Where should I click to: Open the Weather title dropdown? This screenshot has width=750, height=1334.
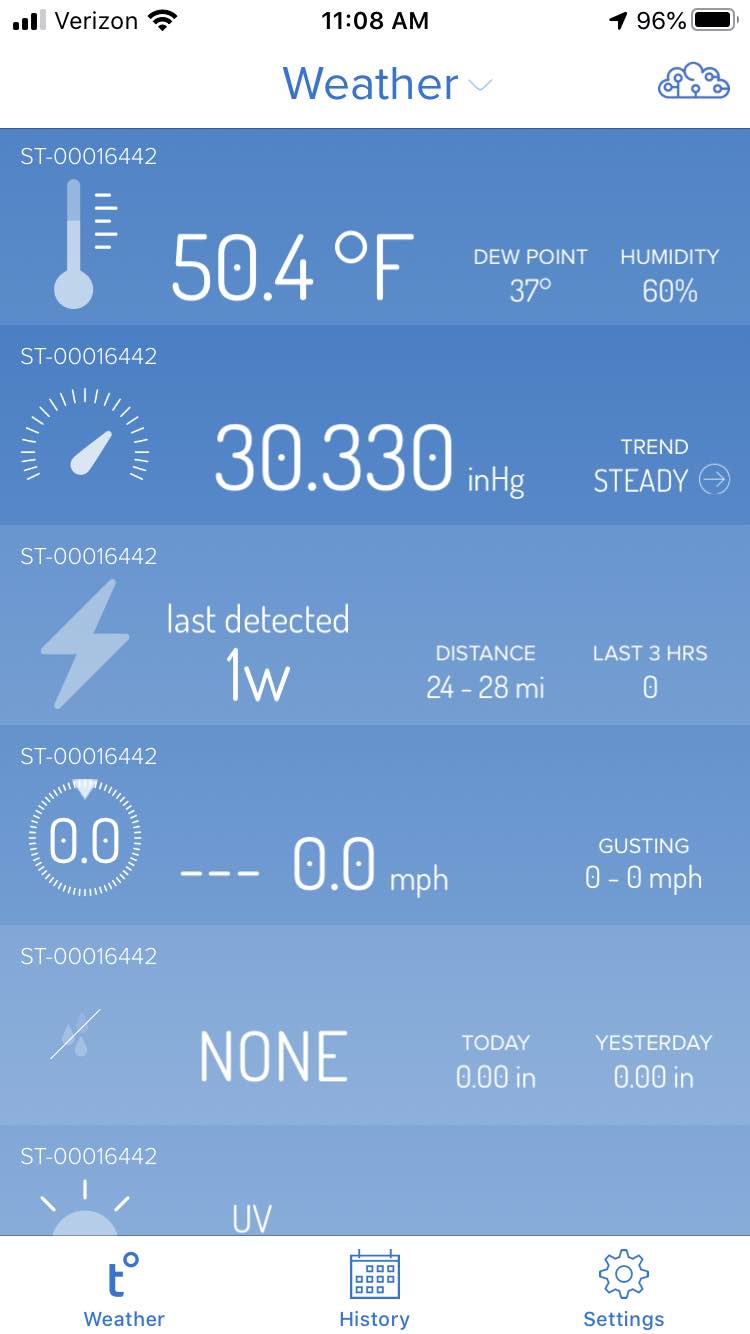(x=387, y=84)
